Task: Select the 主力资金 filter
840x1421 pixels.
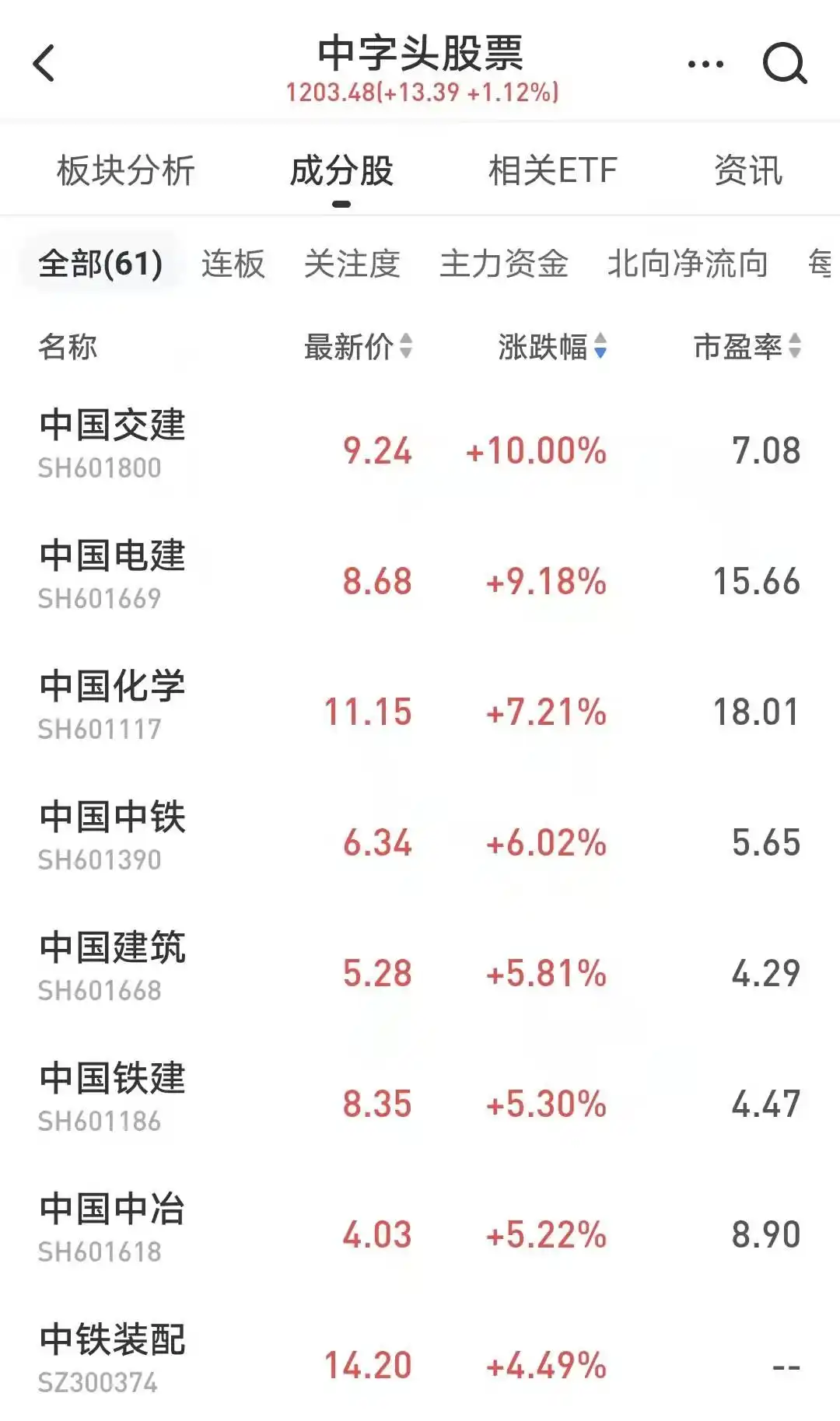Action: (503, 264)
